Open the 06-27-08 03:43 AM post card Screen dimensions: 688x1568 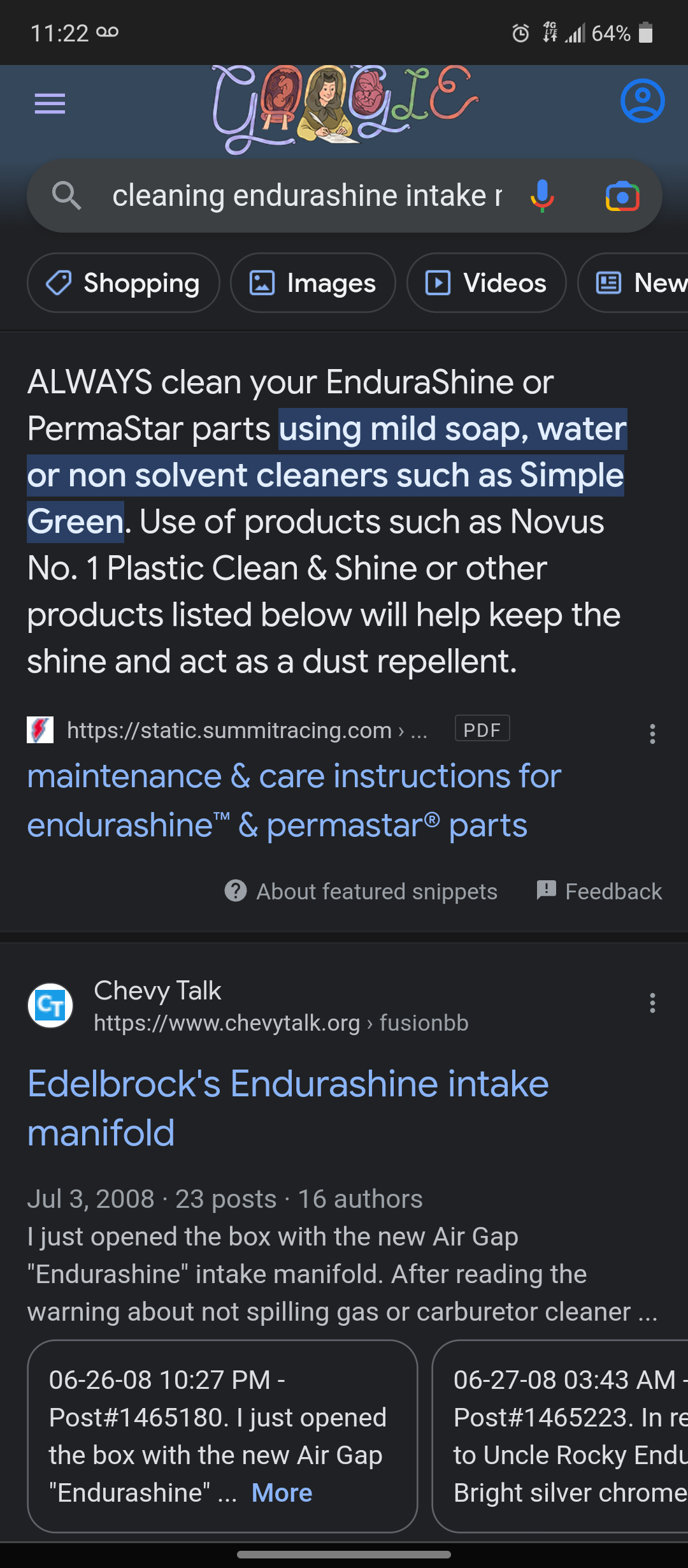pos(560,1436)
